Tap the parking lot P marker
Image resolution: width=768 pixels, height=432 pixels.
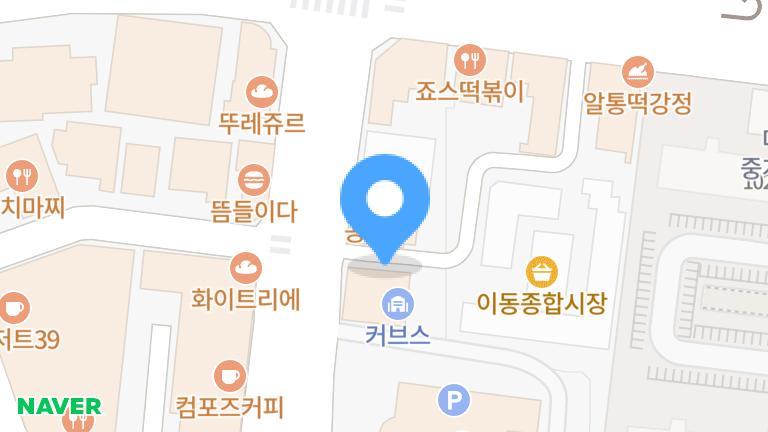pyautogui.click(x=454, y=402)
